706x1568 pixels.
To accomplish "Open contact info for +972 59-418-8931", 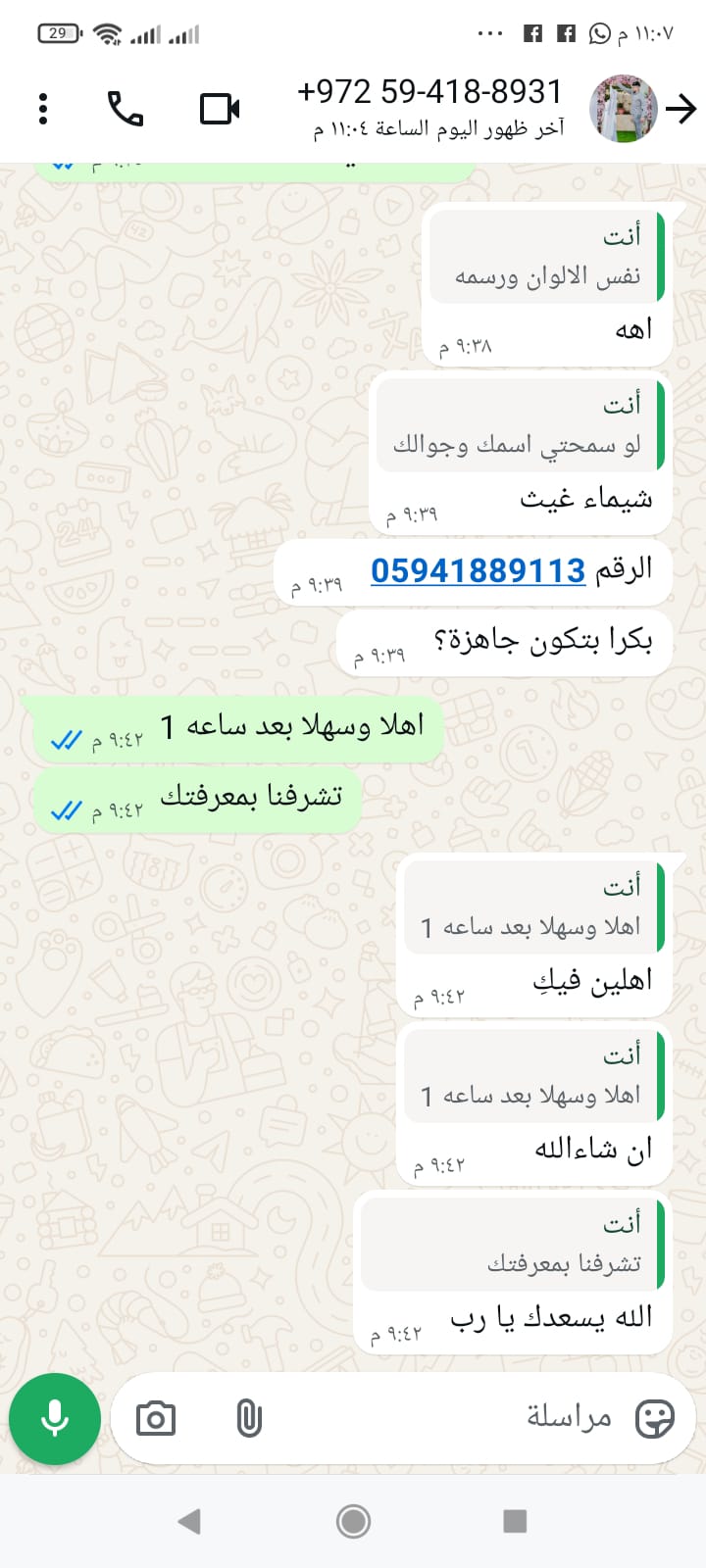I will pyautogui.click(x=431, y=108).
